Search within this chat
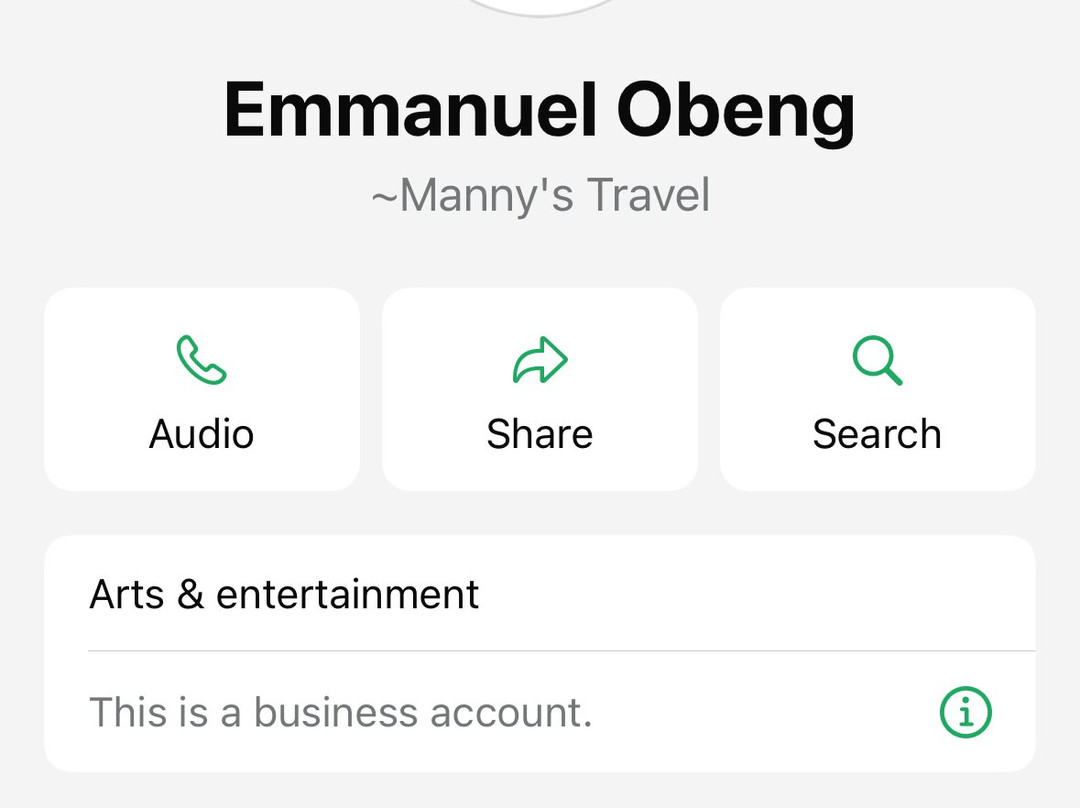This screenshot has width=1080, height=808. click(877, 389)
